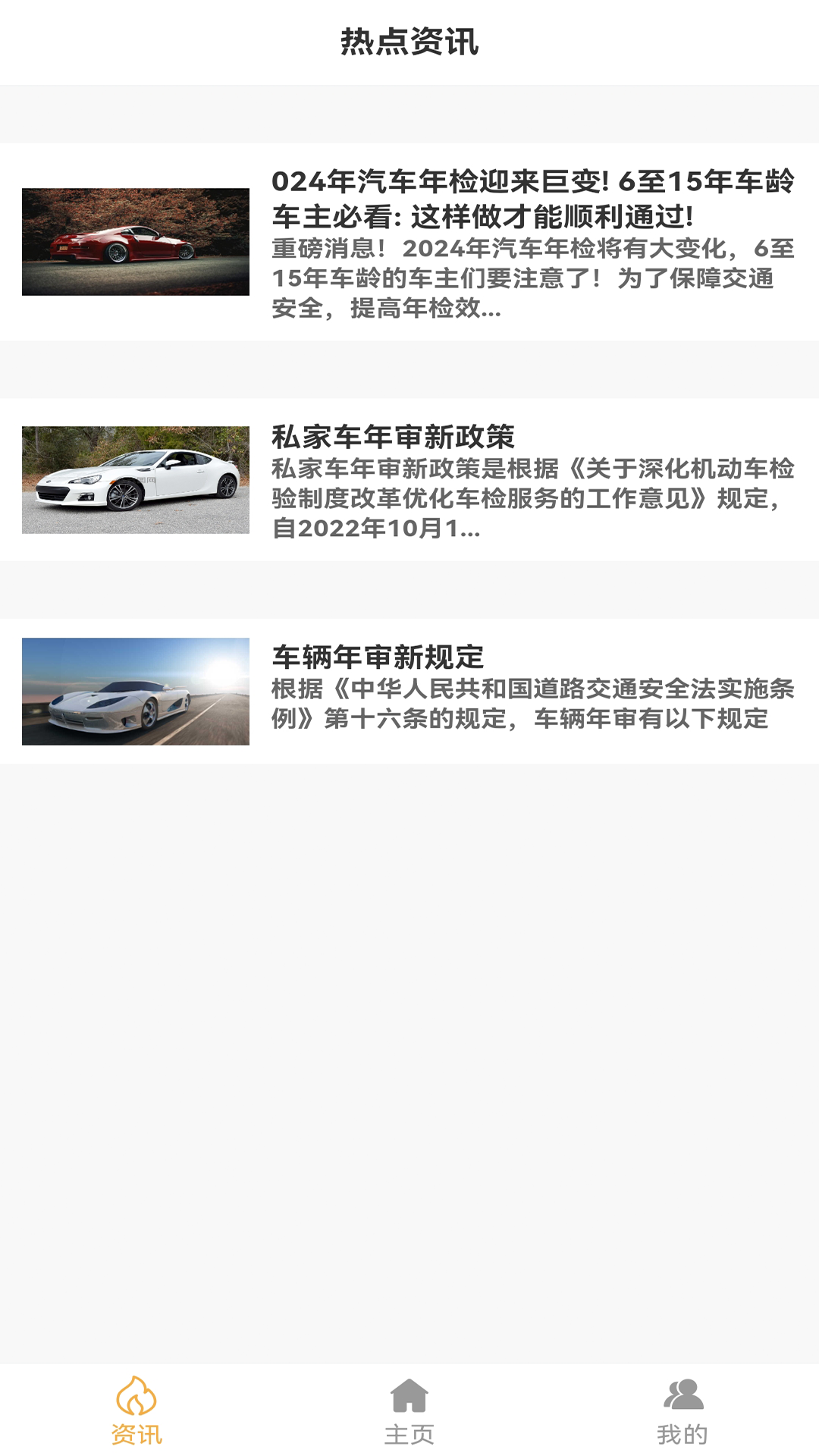
Task: Open the 2024年汽车年检迎来巨变 article
Action: pos(532,199)
